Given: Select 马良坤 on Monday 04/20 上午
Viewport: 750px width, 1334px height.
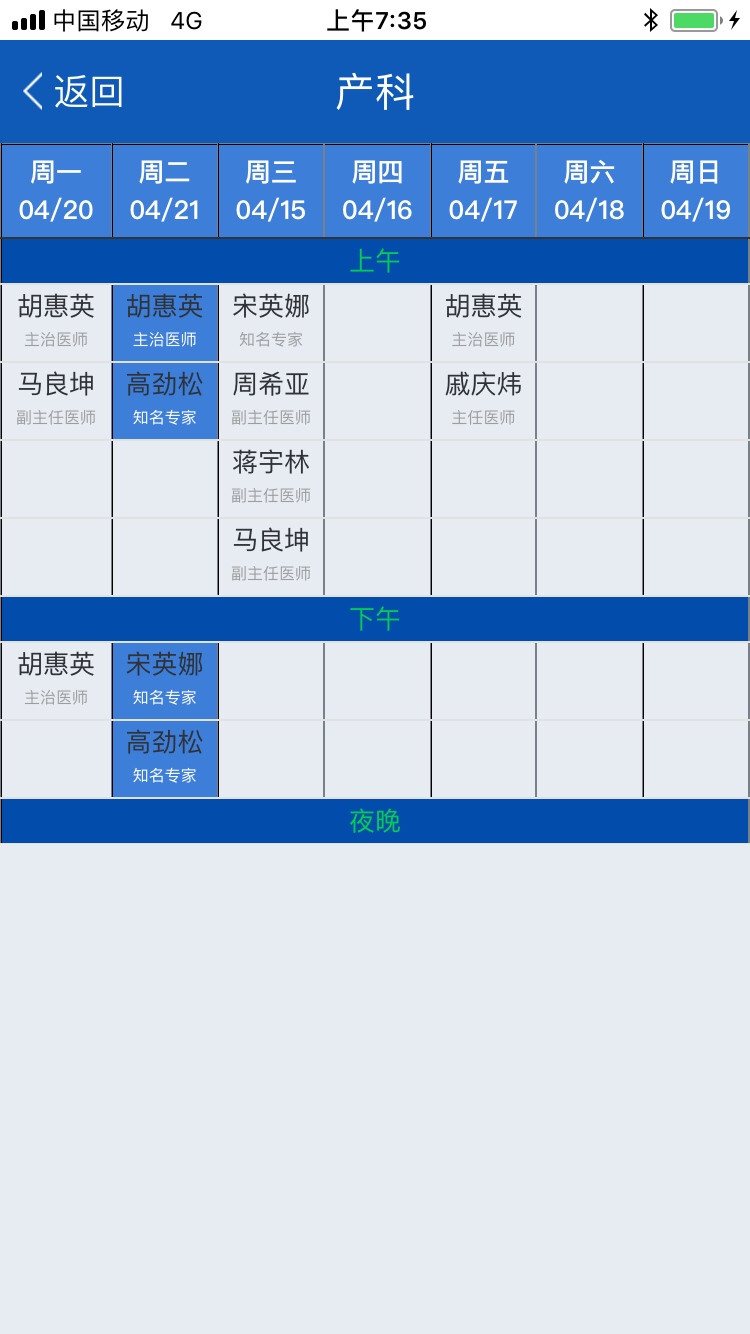Looking at the screenshot, I should point(56,400).
